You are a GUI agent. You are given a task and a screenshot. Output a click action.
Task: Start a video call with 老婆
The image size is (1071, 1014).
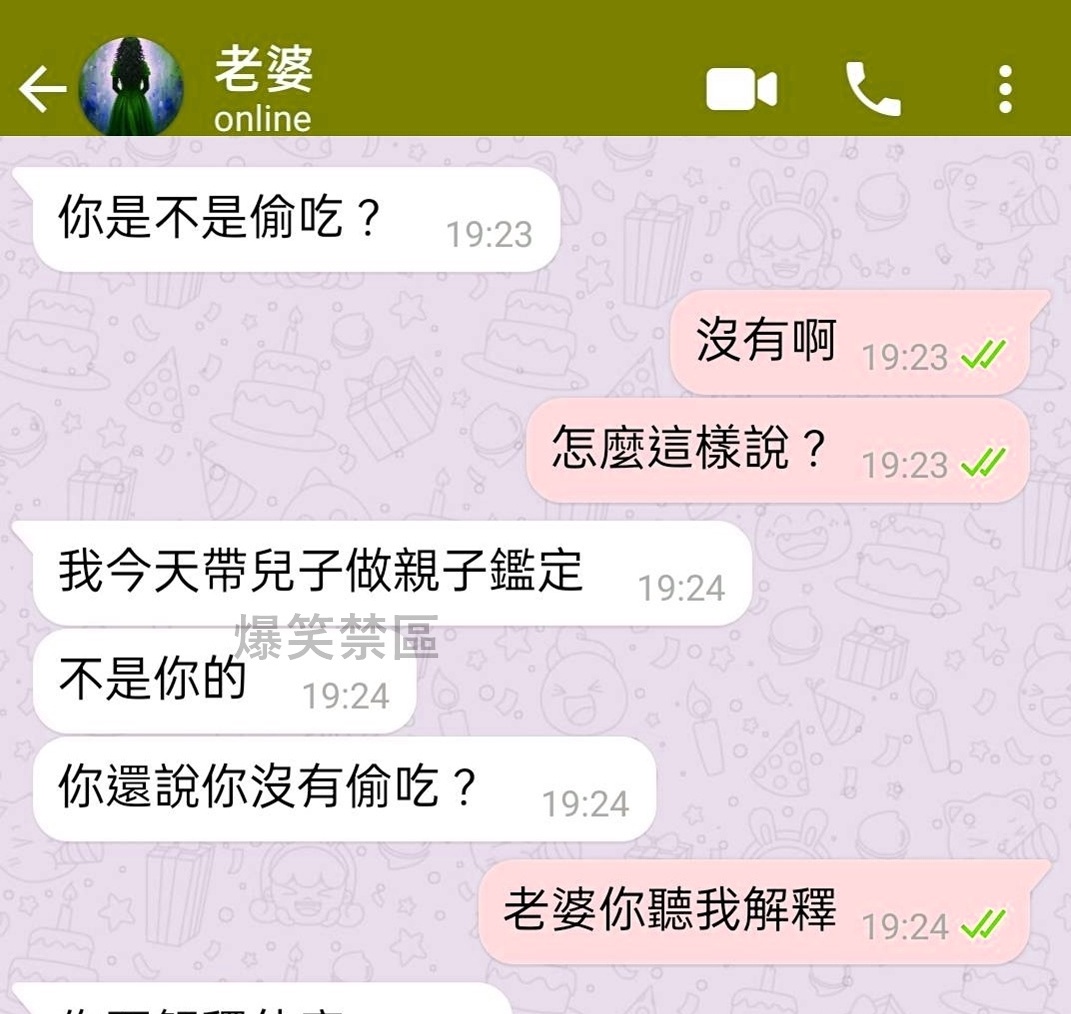pos(741,90)
